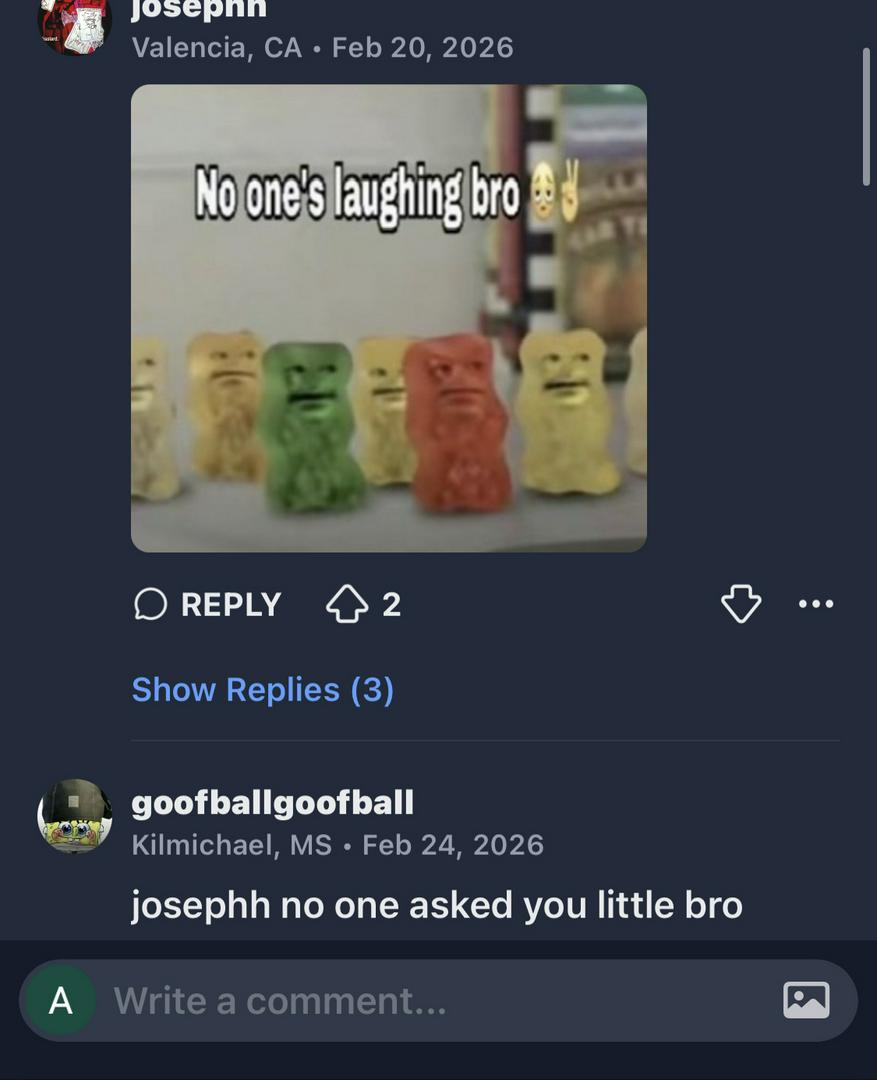Open josephh's profile avatar
877x1080 pixels.
pyautogui.click(x=75, y=22)
